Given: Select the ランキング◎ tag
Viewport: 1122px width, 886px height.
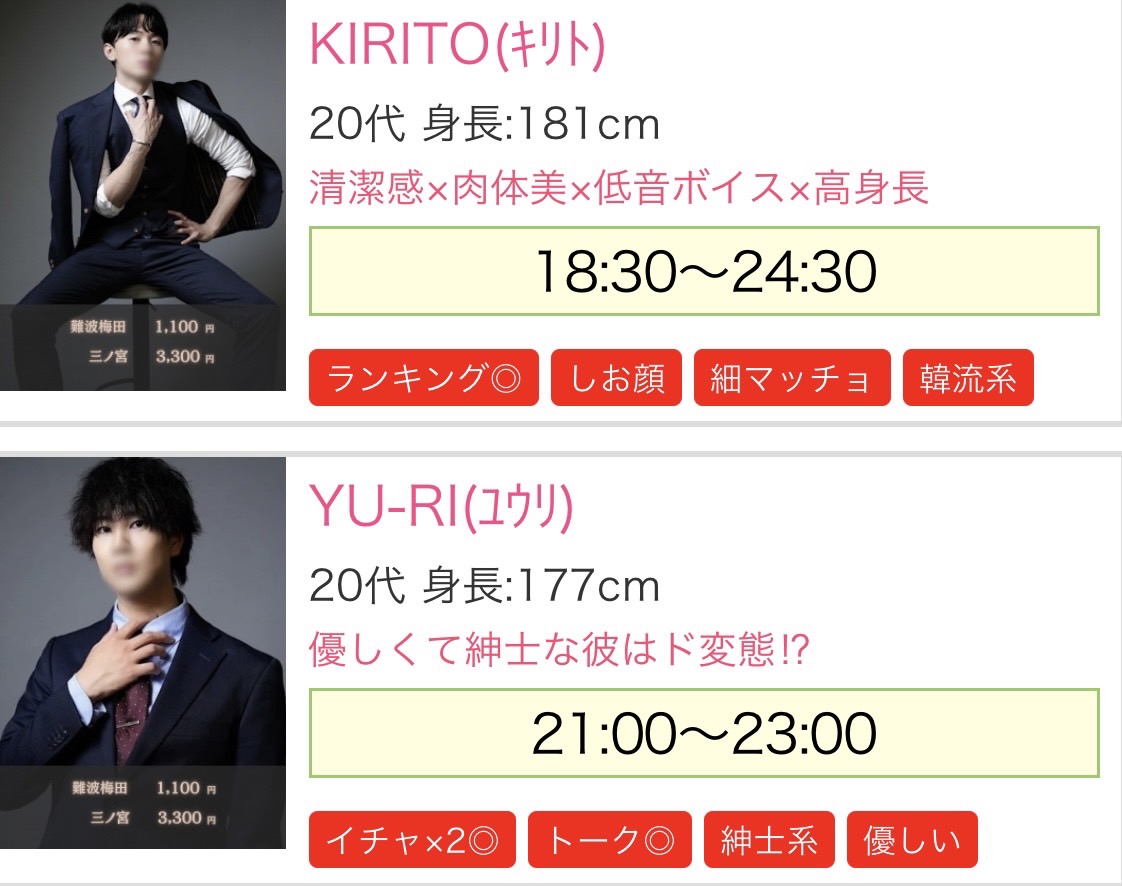Looking at the screenshot, I should (424, 379).
